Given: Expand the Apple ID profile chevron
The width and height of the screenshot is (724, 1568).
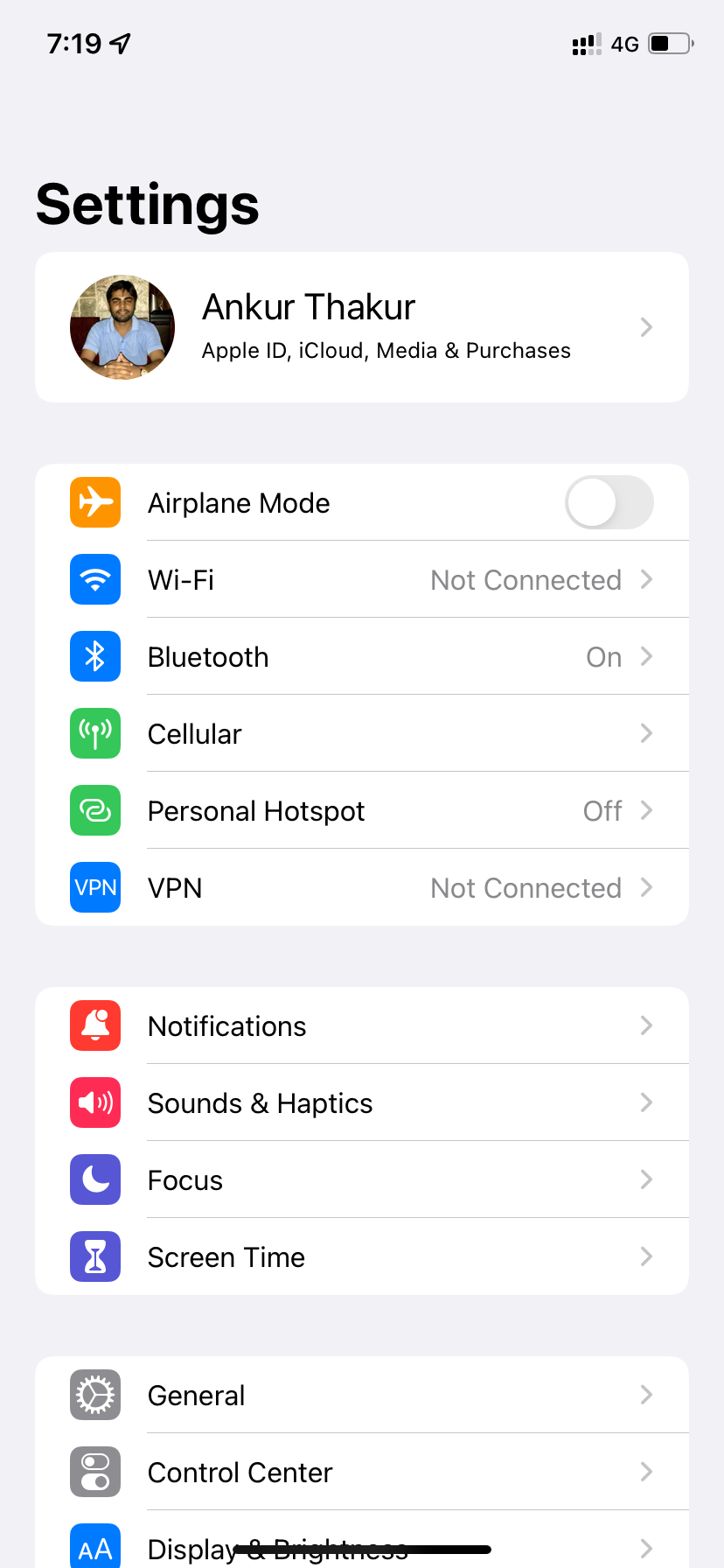Looking at the screenshot, I should click(x=645, y=327).
